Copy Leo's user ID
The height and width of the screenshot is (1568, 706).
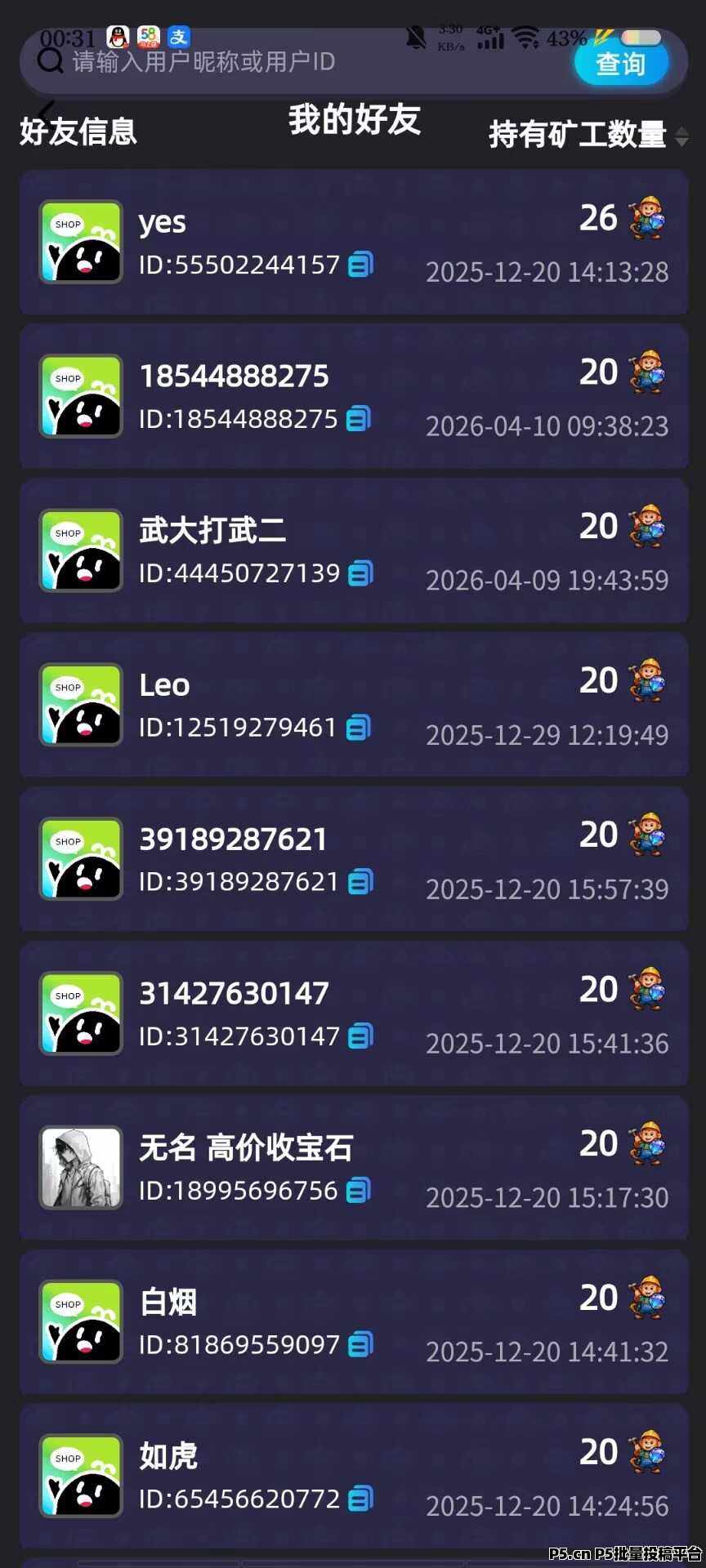359,728
